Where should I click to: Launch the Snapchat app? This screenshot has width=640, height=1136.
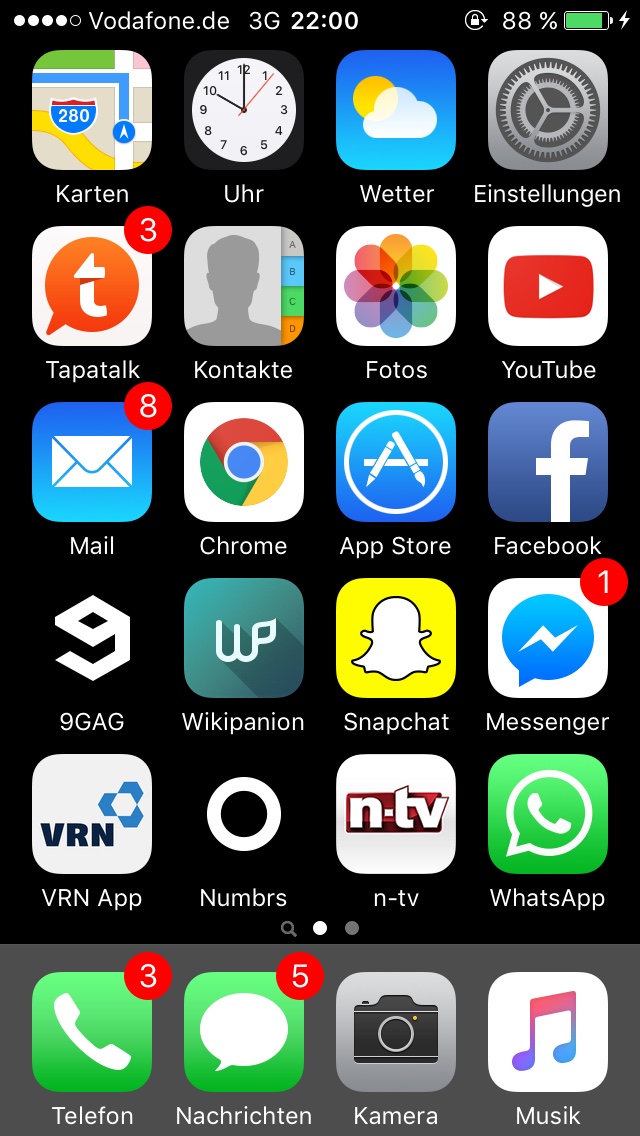coord(396,638)
